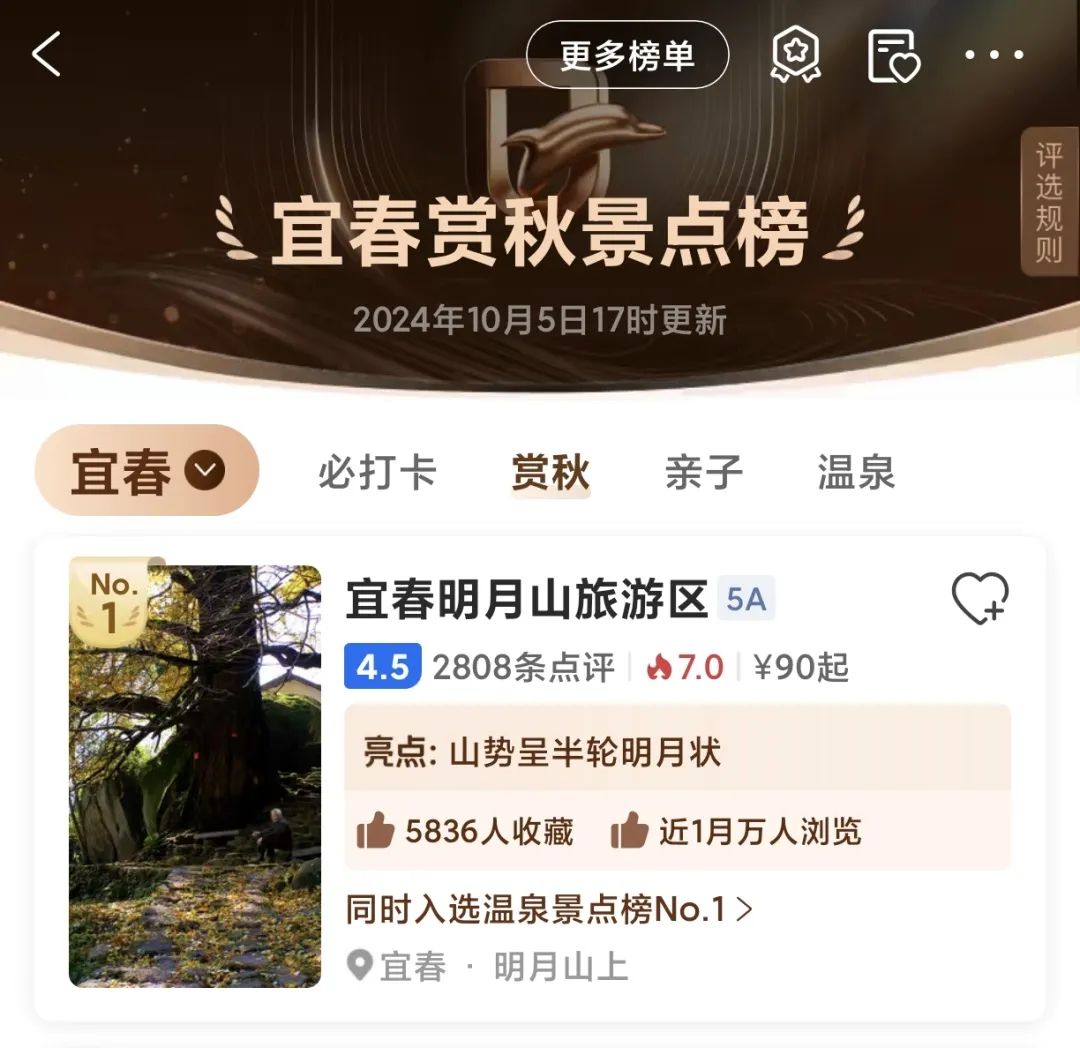View the 评选规则 selection rules
Screen dimensions: 1080x1048
[1048, 201]
